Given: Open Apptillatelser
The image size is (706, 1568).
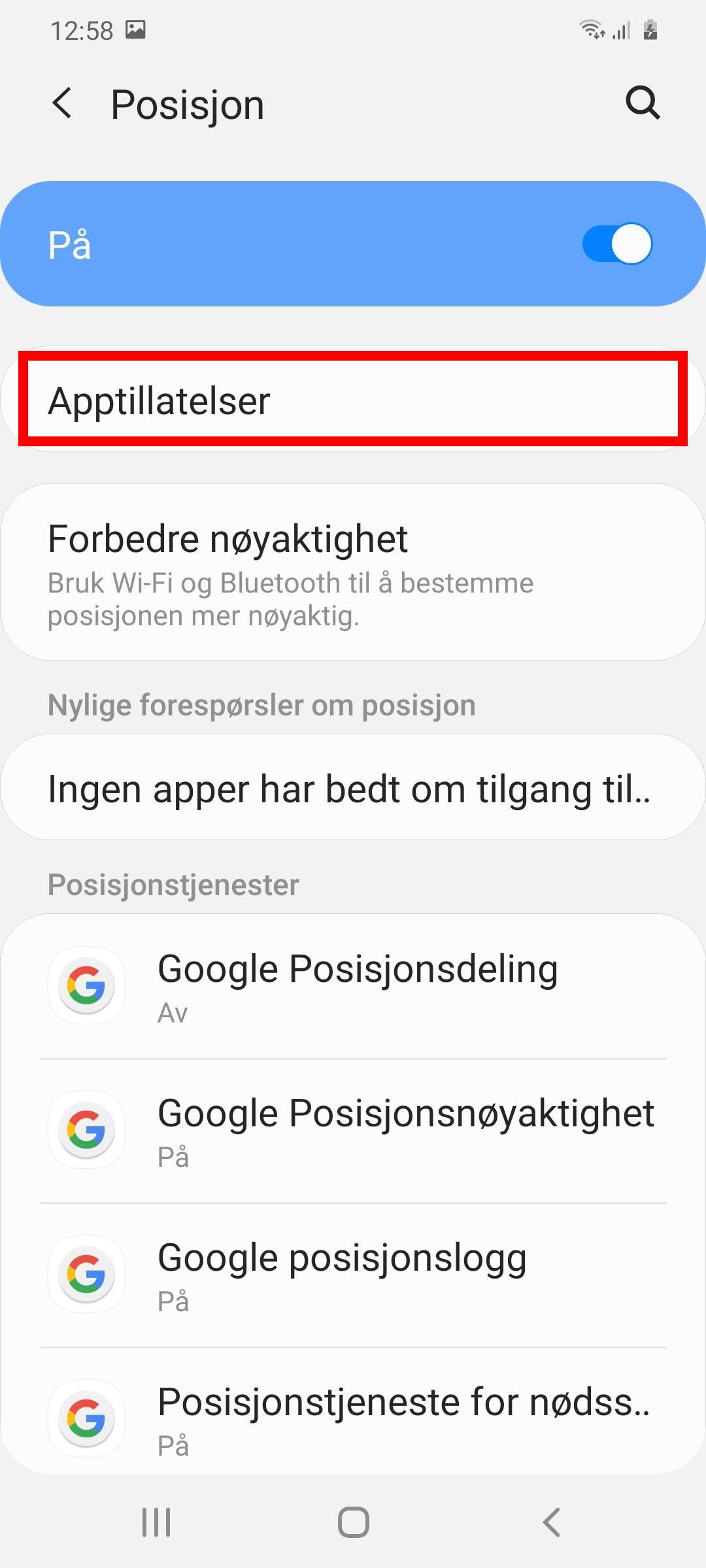Looking at the screenshot, I should tap(353, 400).
